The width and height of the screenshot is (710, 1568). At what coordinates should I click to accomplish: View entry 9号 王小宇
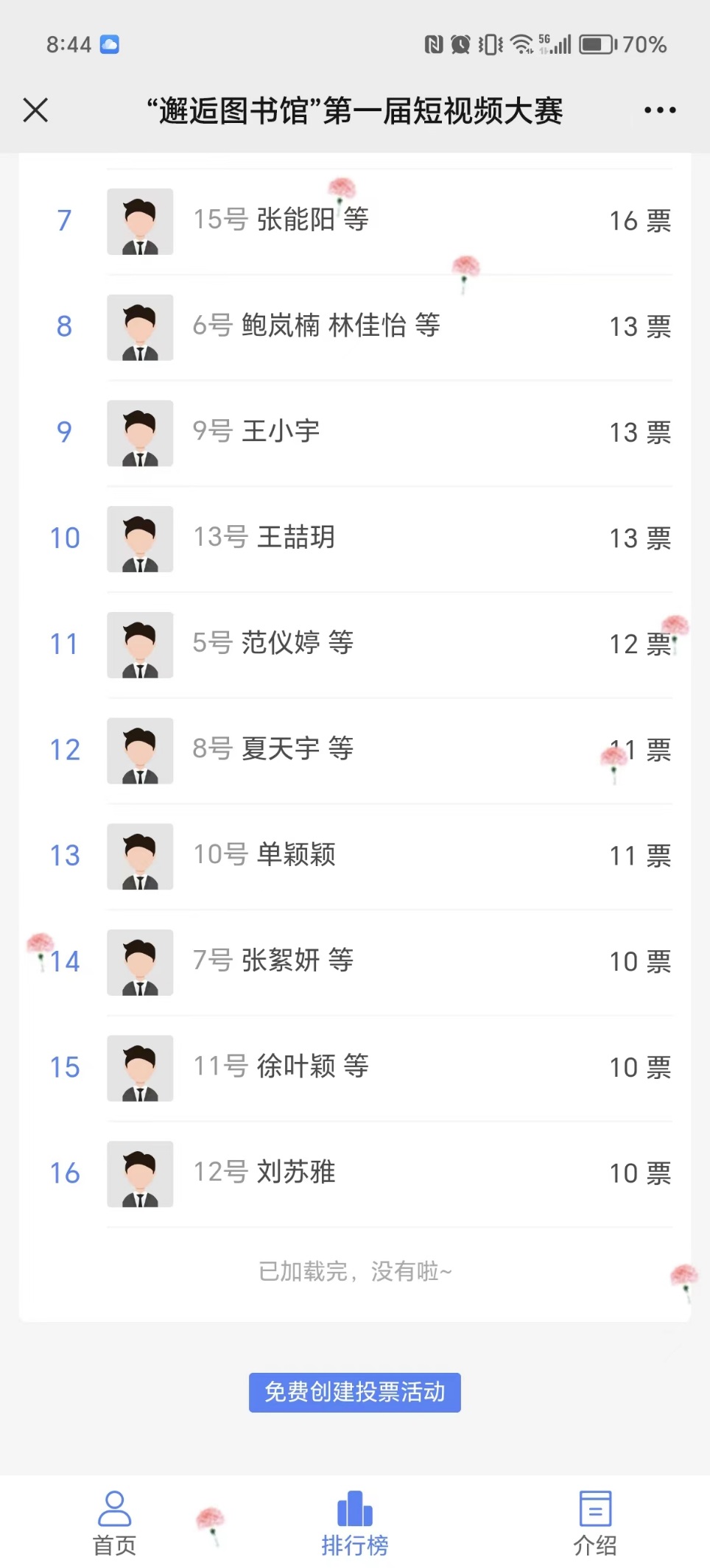tap(256, 432)
